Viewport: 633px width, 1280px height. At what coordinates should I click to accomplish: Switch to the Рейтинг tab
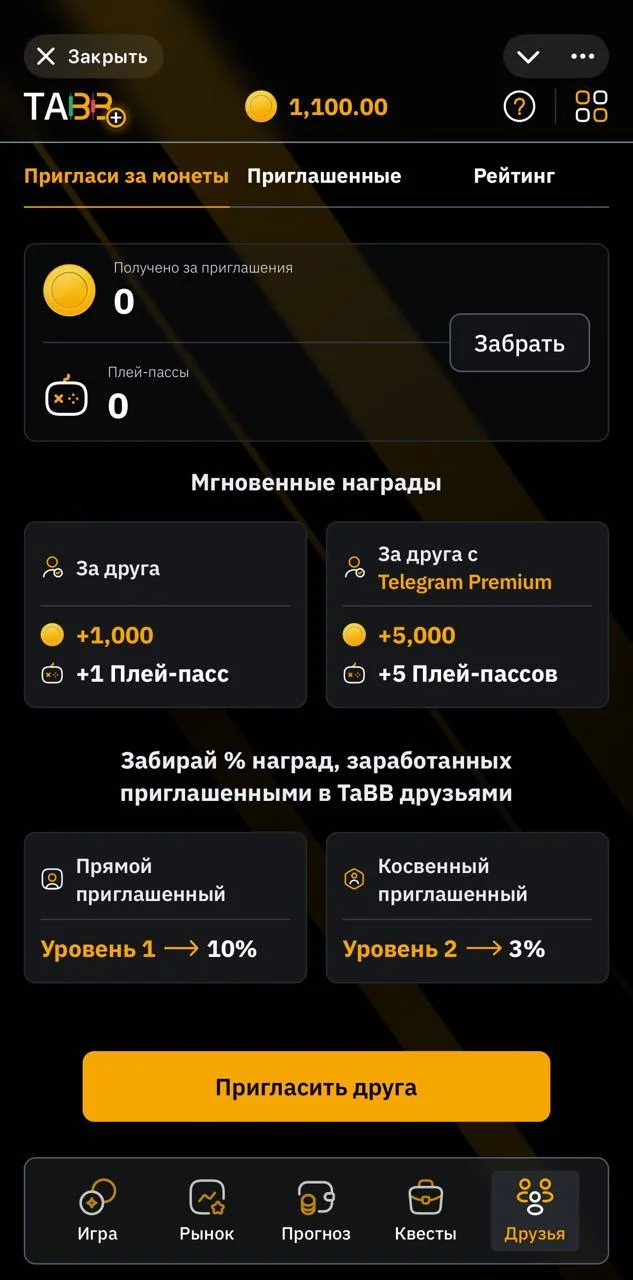[514, 176]
